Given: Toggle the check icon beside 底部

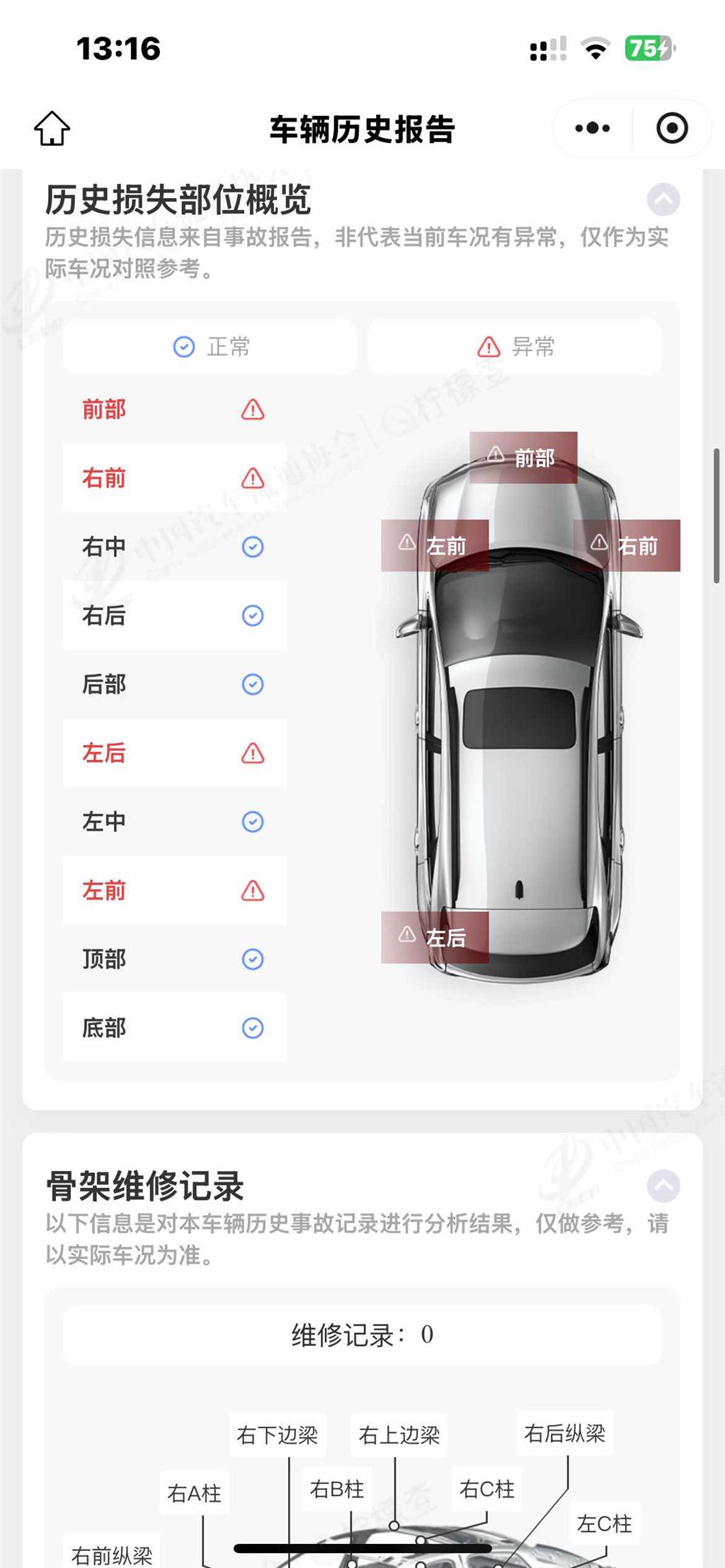Looking at the screenshot, I should coord(251,1027).
